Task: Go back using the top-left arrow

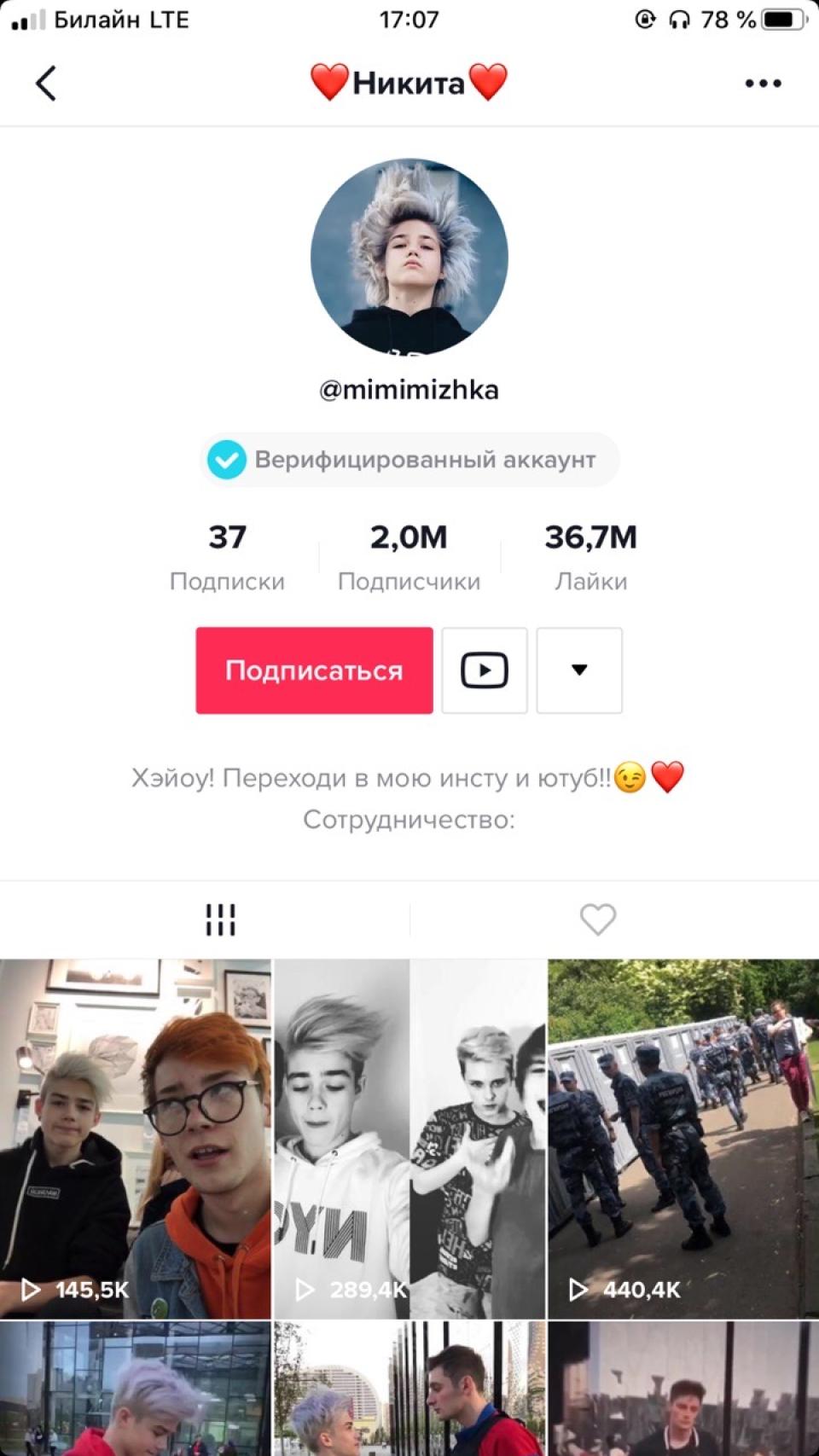Action: [x=46, y=84]
